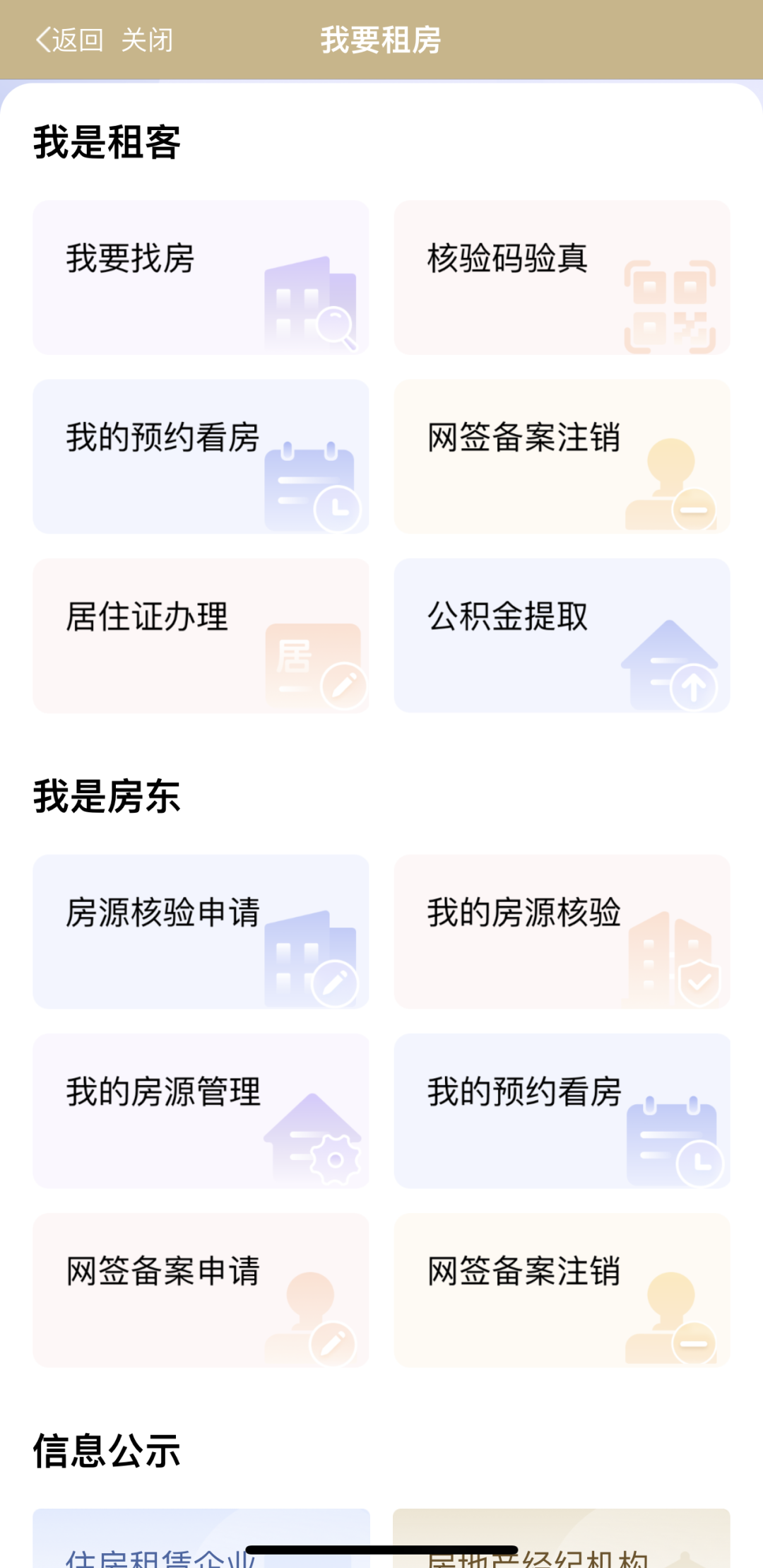The image size is (763, 1568).
Task: Open 我的房源管理
Action: 201,1111
